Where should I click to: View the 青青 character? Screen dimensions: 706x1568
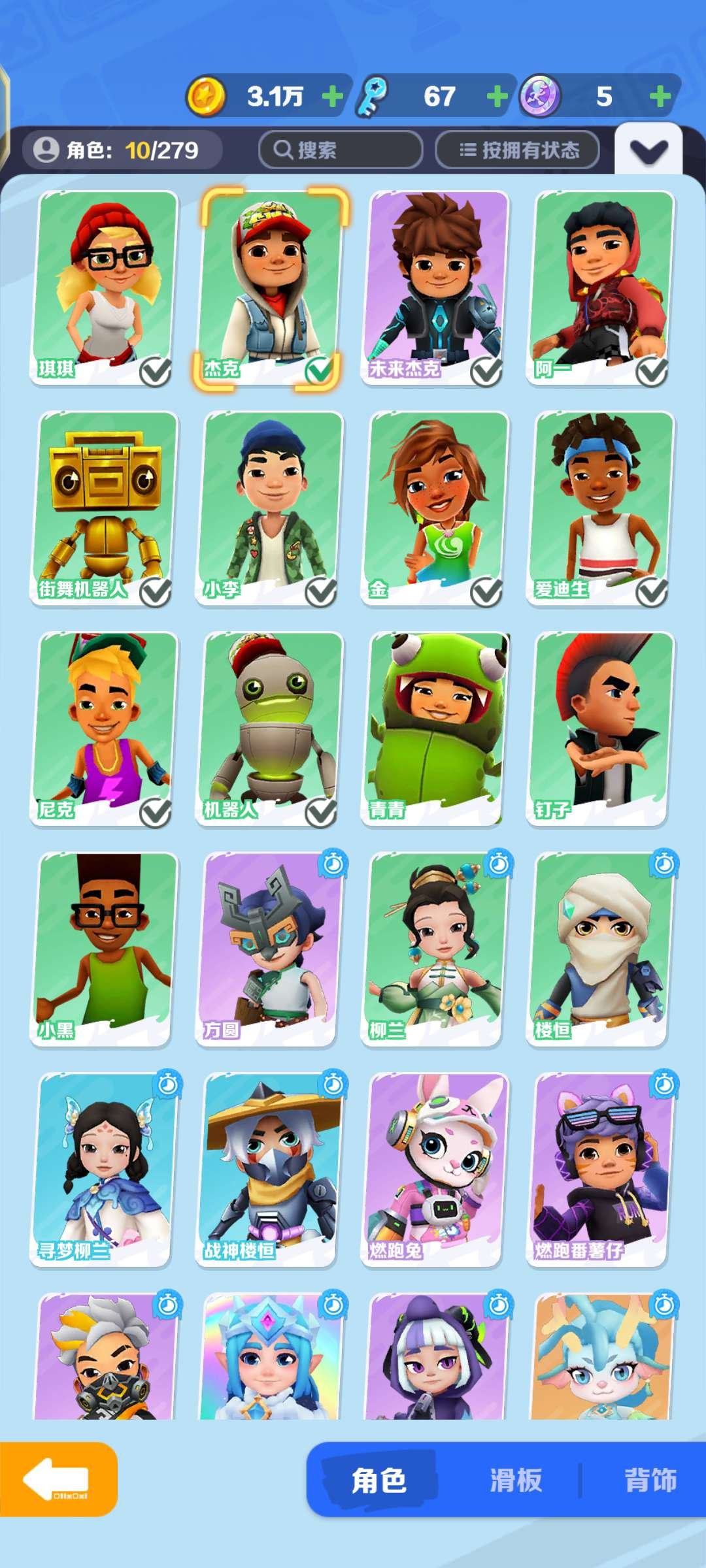(x=435, y=728)
